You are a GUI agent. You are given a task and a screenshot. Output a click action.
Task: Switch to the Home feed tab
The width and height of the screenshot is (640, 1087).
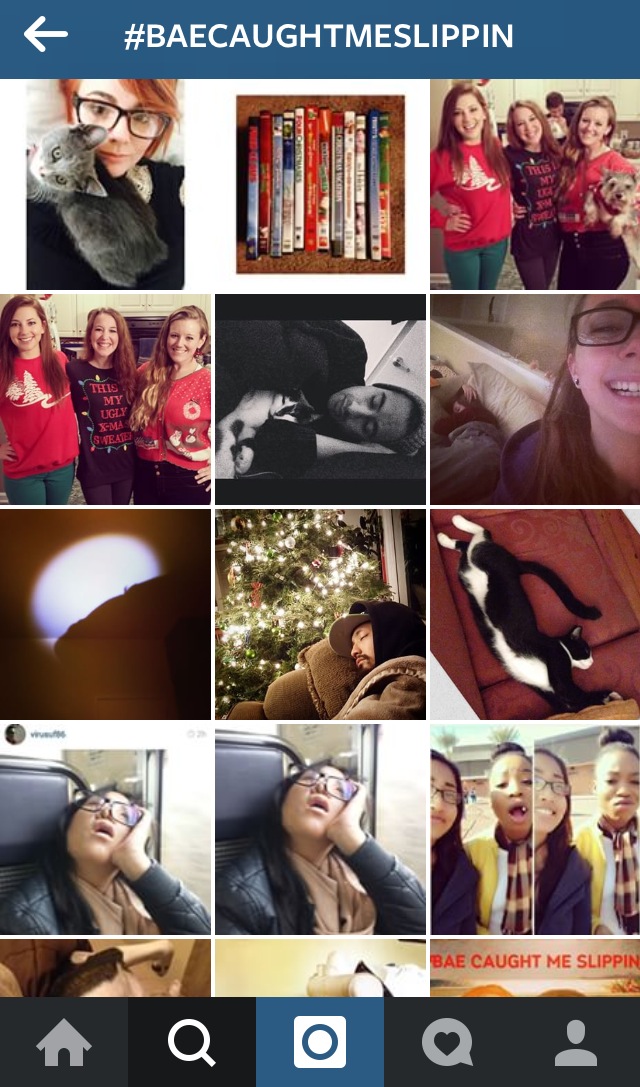coord(64,1043)
